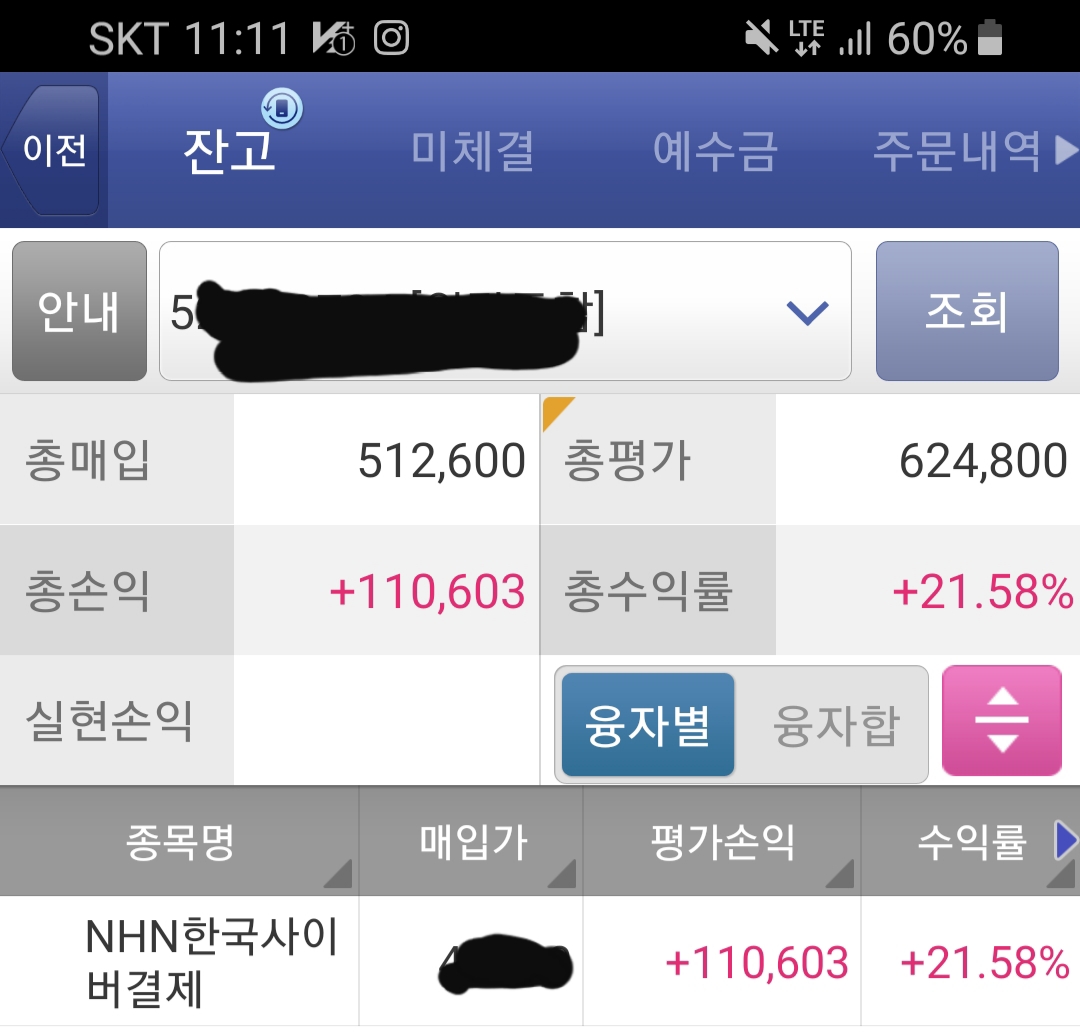Screen dimensions: 1080x1036
Task: Sort holdings by 수익률 column
Action: (960, 842)
